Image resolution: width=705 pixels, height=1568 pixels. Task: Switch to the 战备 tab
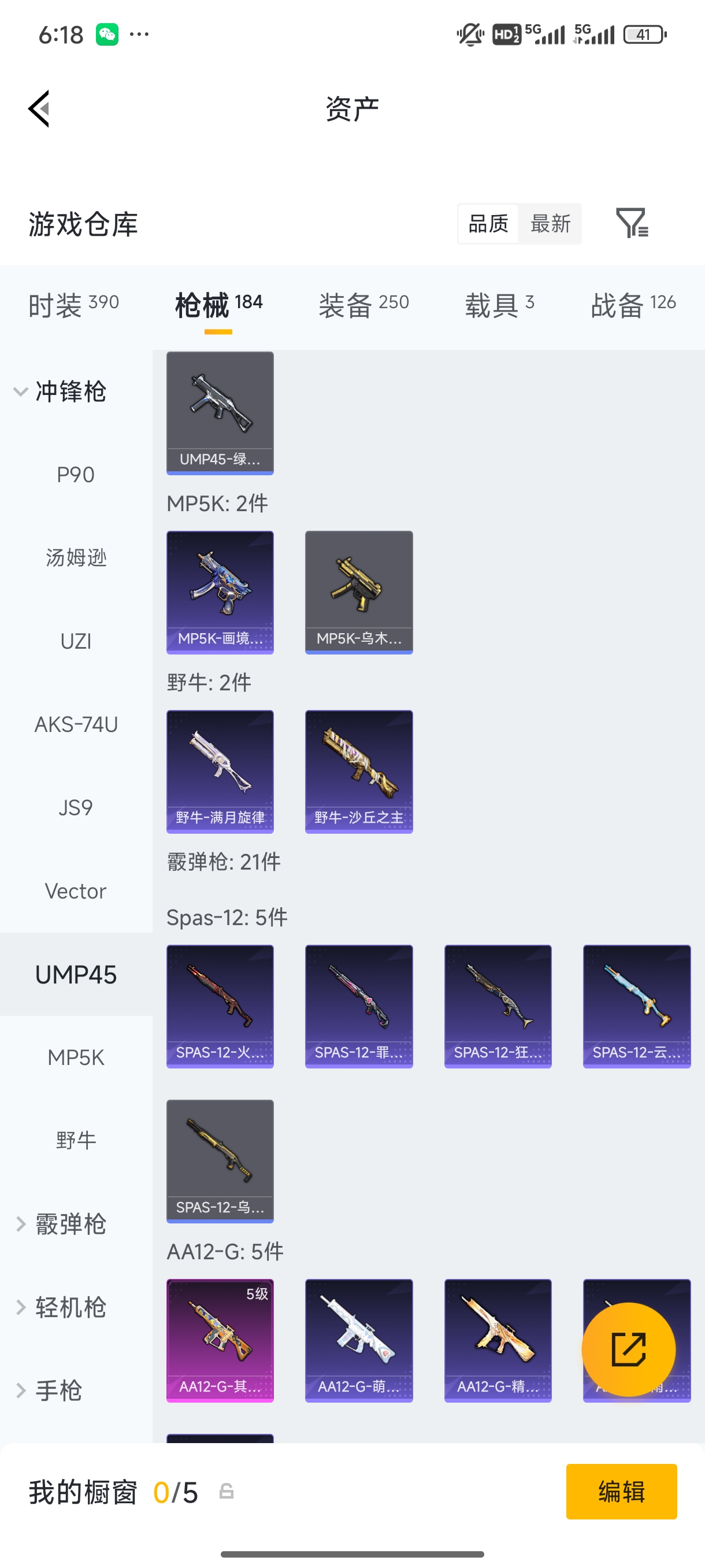[x=633, y=304]
